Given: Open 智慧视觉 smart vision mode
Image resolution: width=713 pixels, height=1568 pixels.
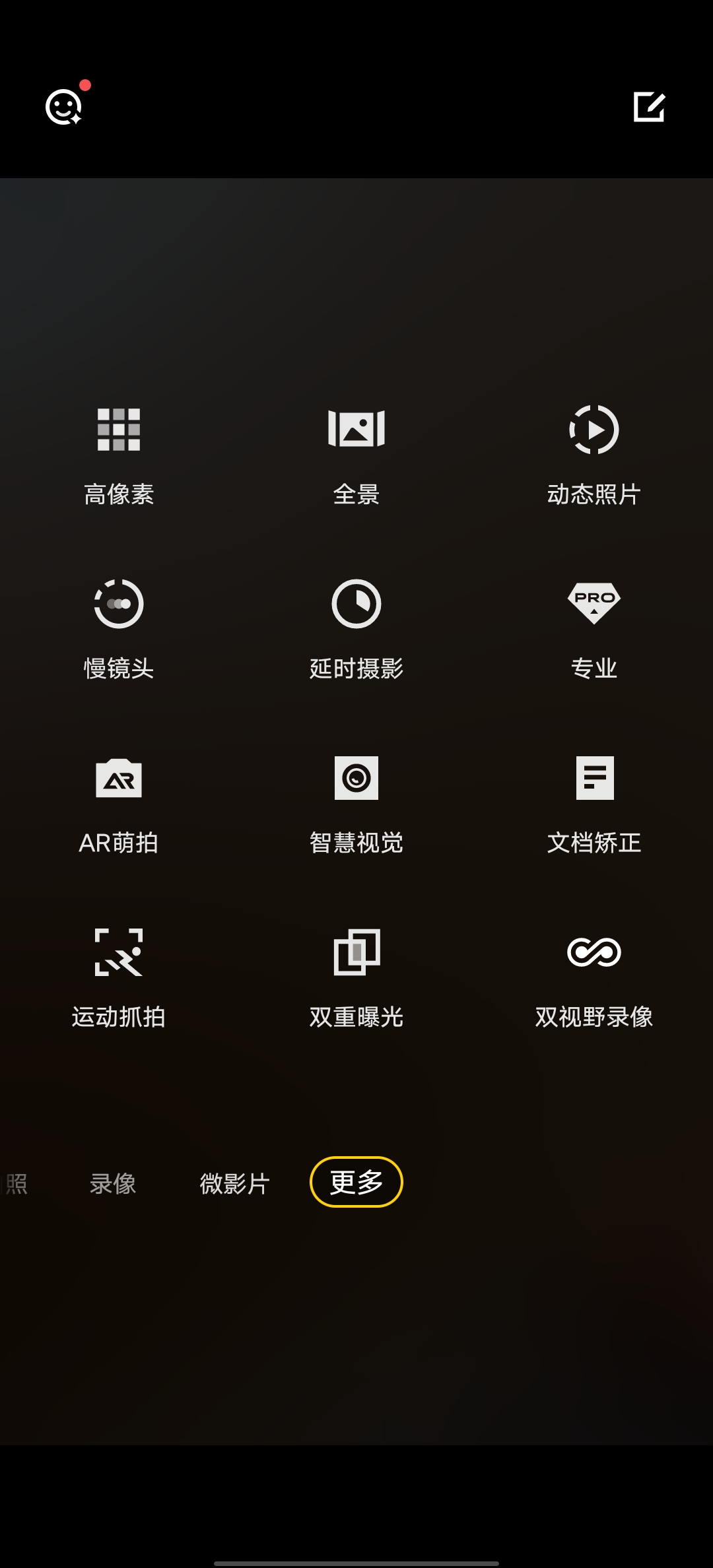Looking at the screenshot, I should coord(356,805).
